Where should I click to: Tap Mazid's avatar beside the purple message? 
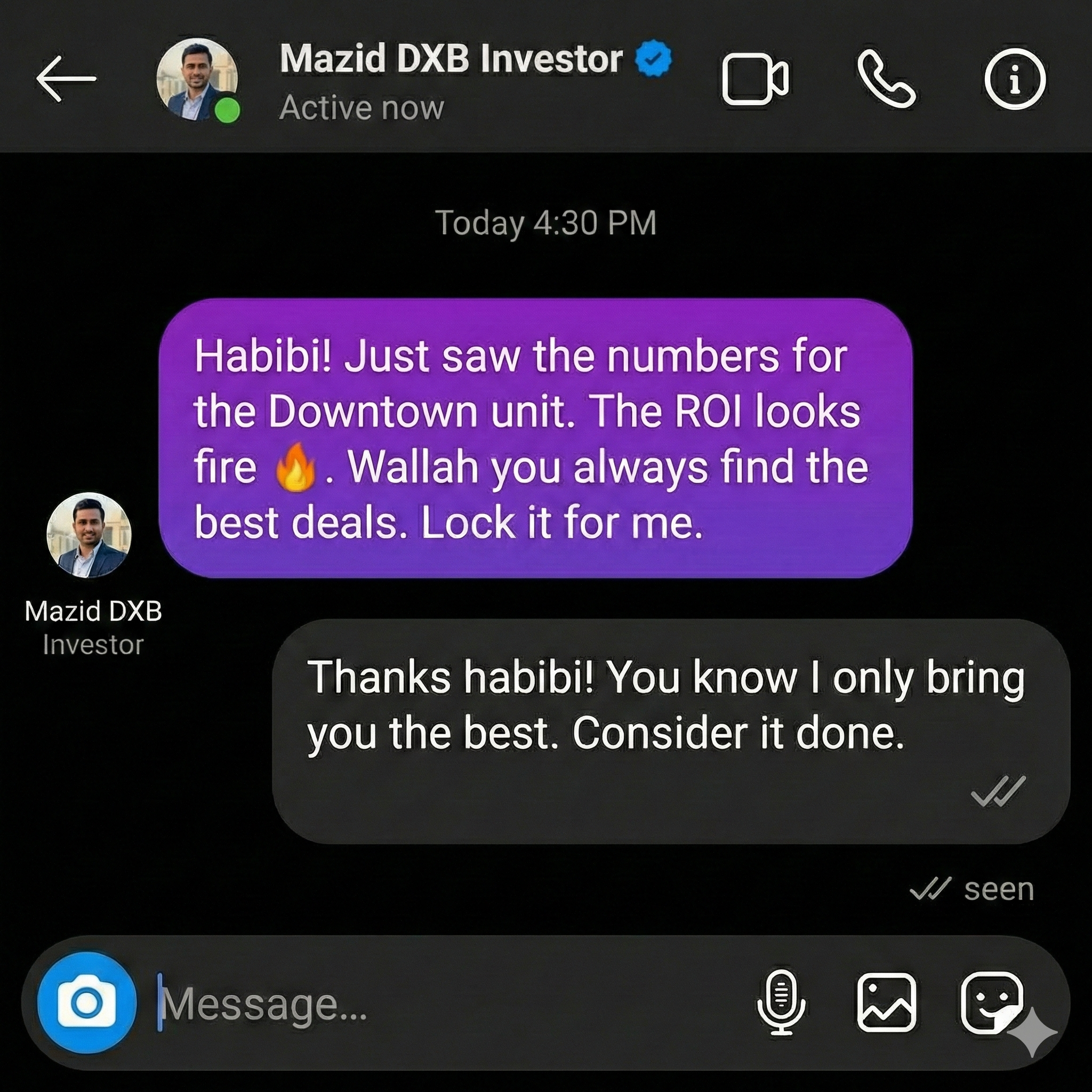pos(89,535)
